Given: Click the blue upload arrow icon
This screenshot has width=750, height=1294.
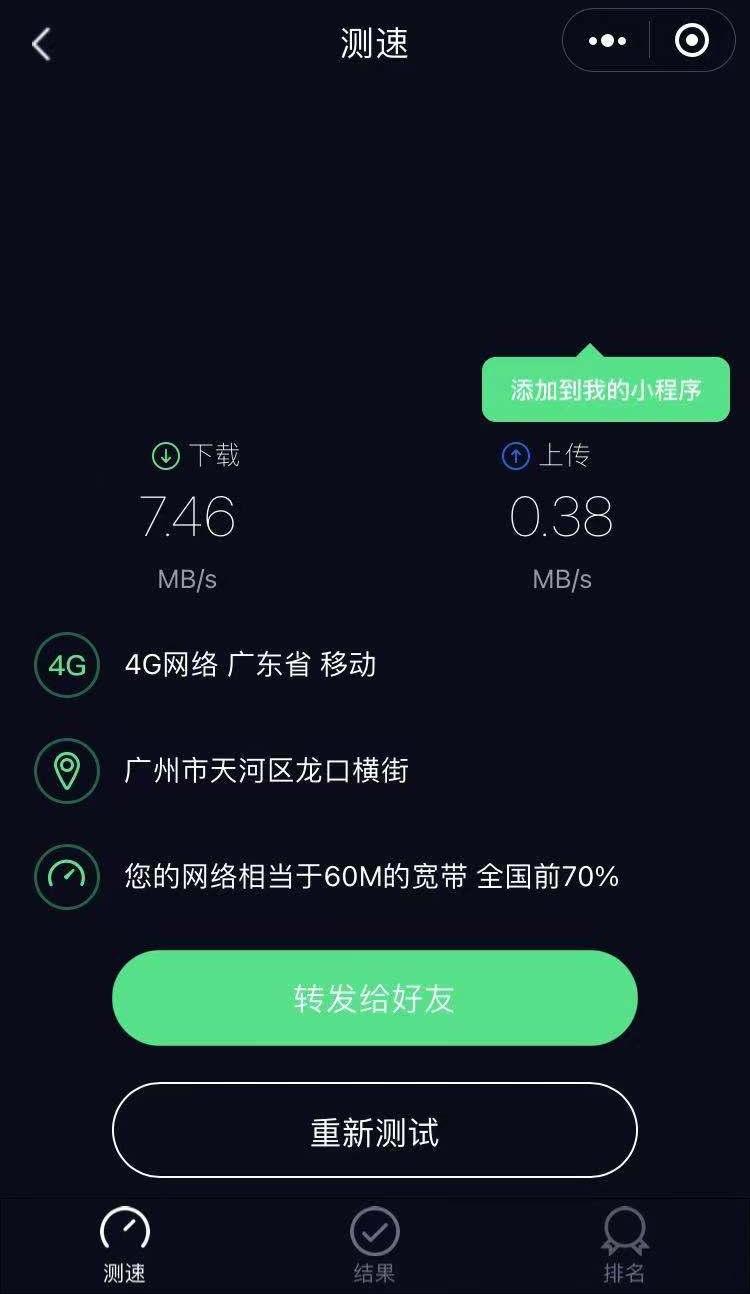Looking at the screenshot, I should point(515,455).
